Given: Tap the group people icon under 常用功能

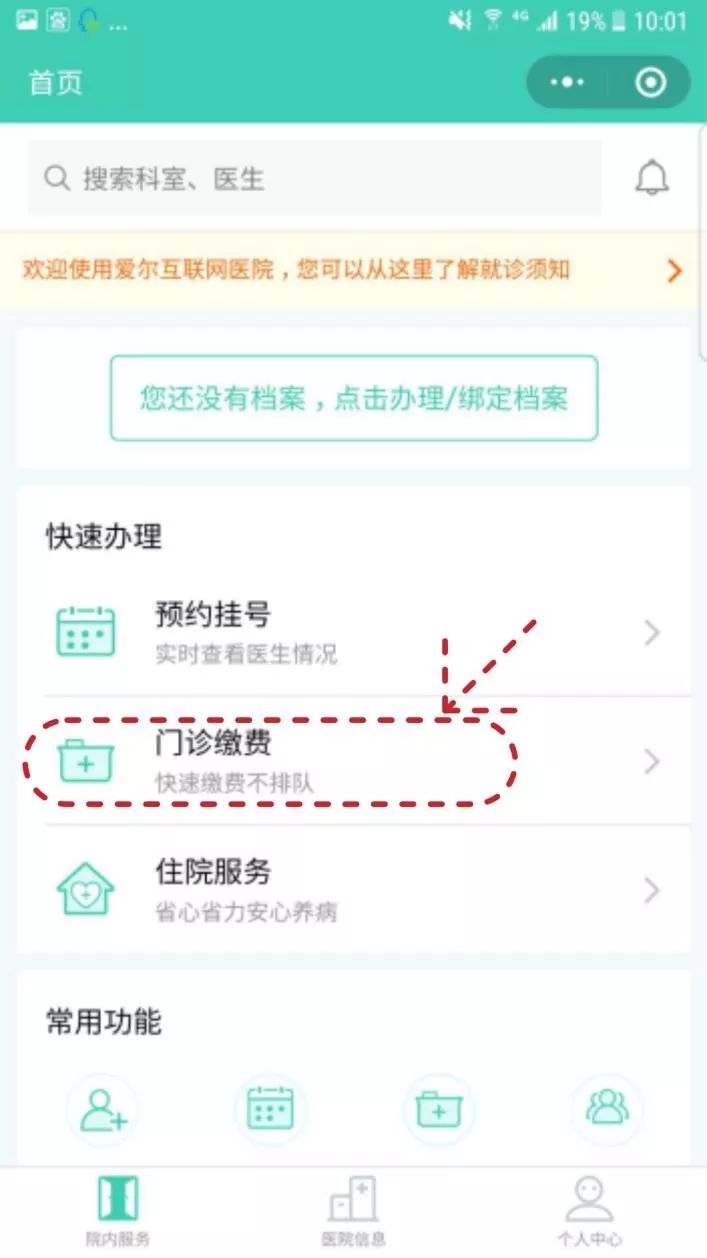Looking at the screenshot, I should [607, 1109].
